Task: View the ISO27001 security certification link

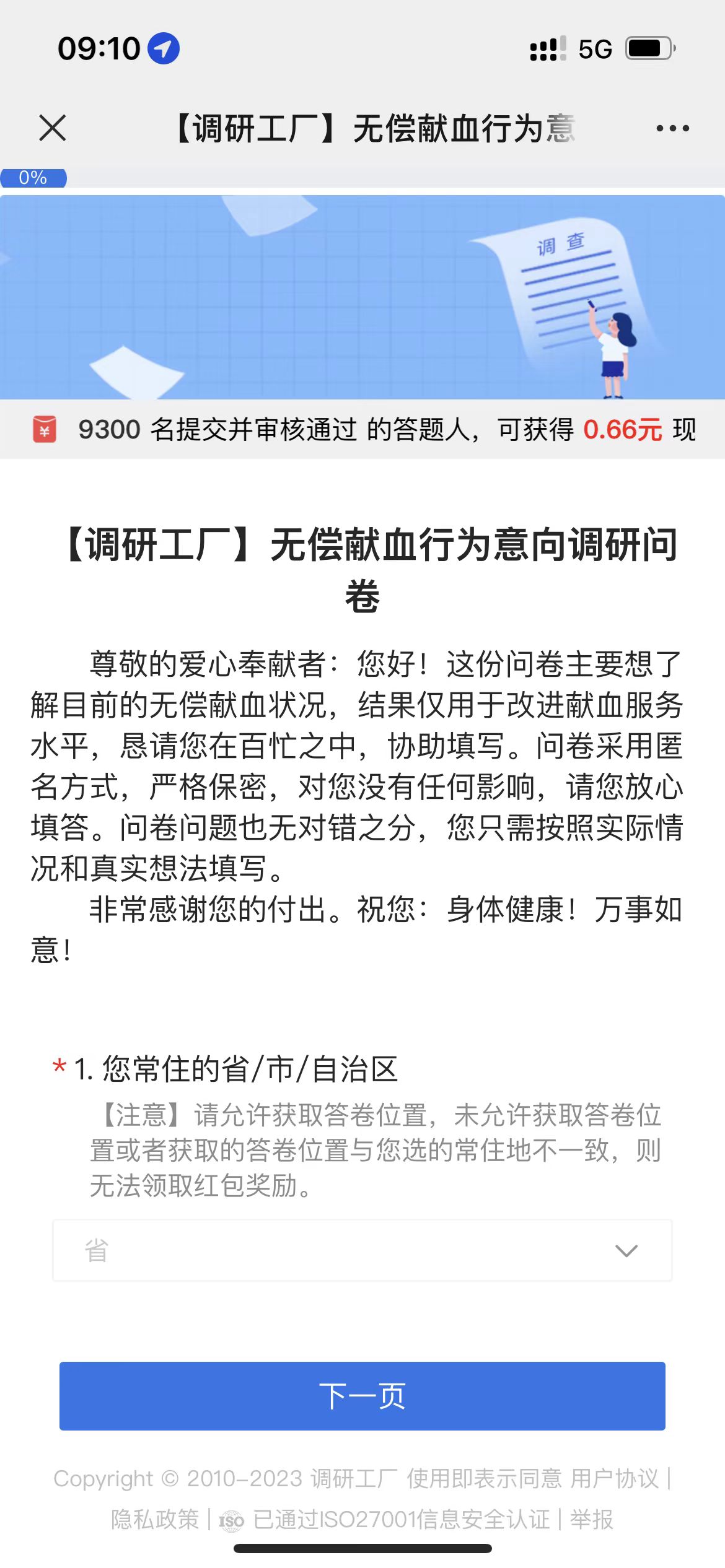Action: point(402,1519)
